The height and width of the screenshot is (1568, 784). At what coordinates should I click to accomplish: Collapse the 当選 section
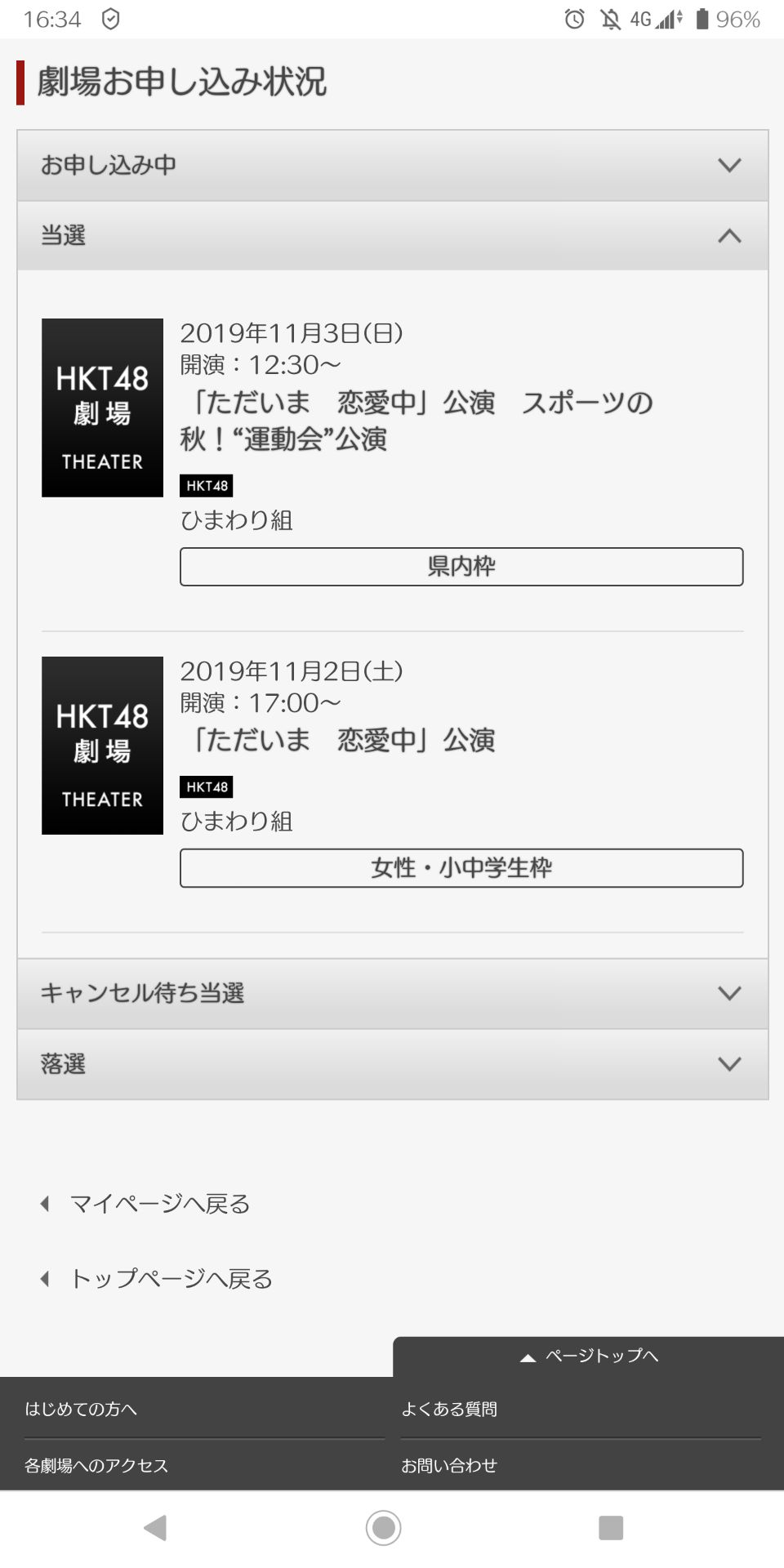pyautogui.click(x=392, y=236)
